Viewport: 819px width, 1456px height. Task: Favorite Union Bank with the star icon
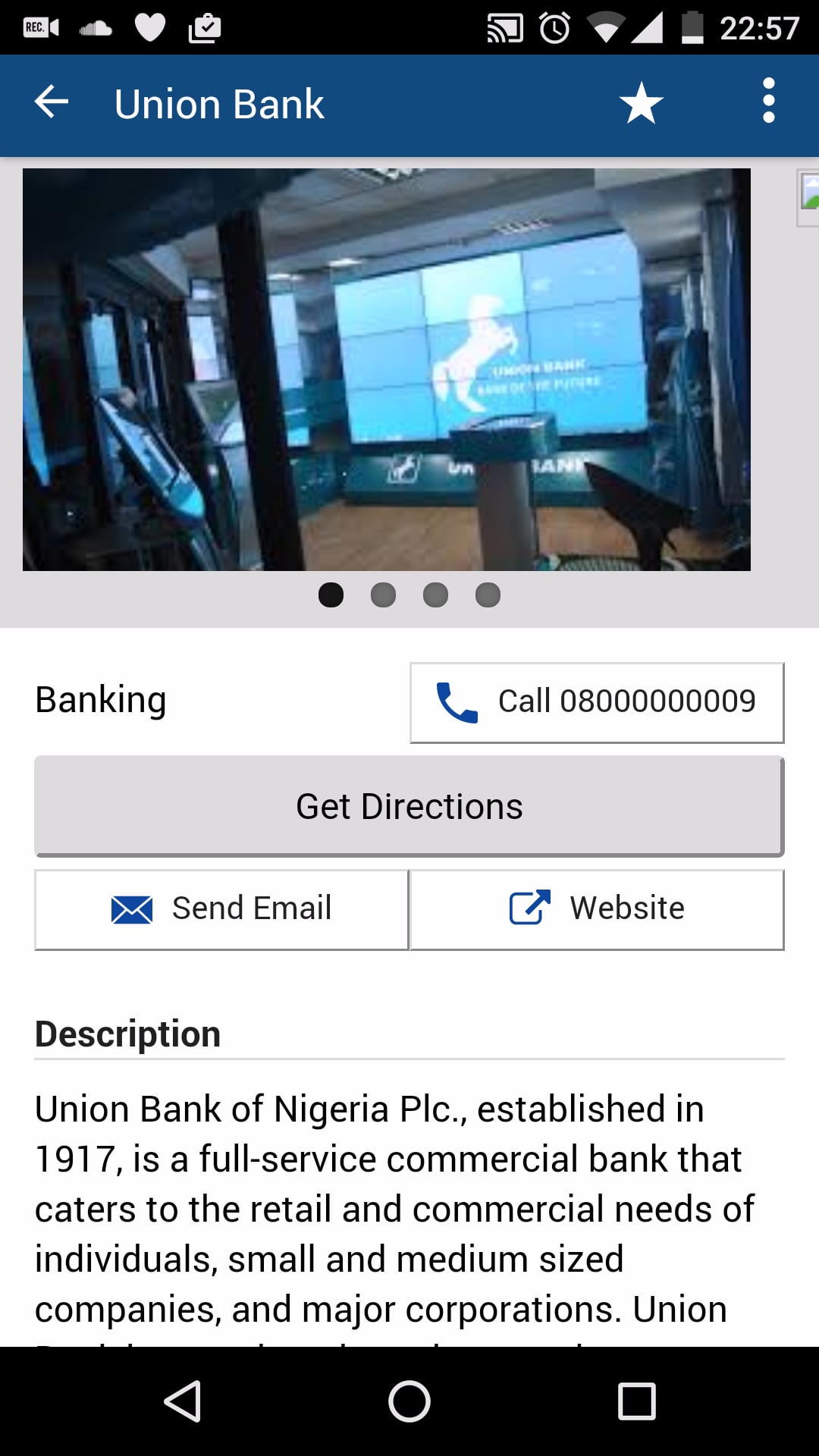(641, 102)
